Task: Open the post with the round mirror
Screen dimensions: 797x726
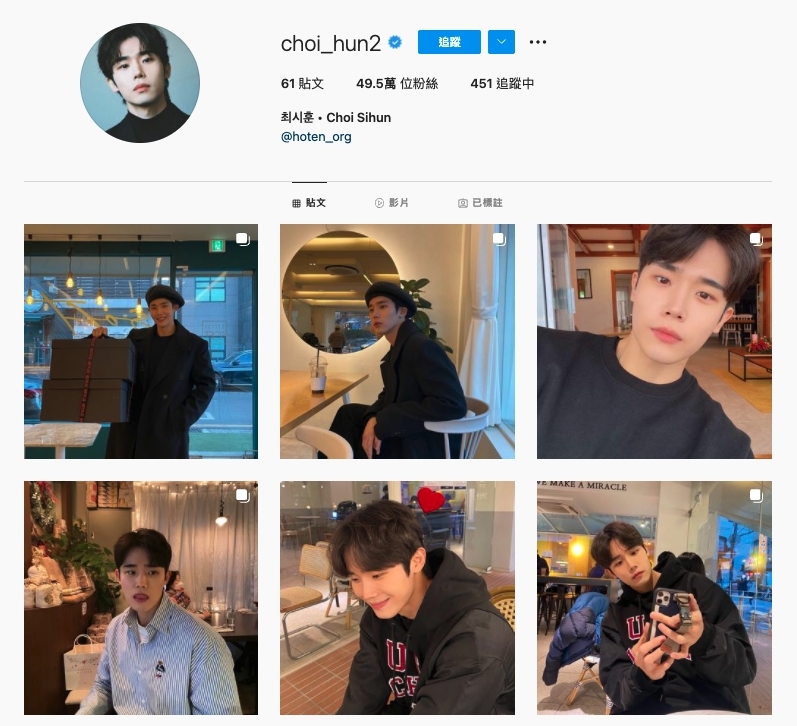Action: 397,341
